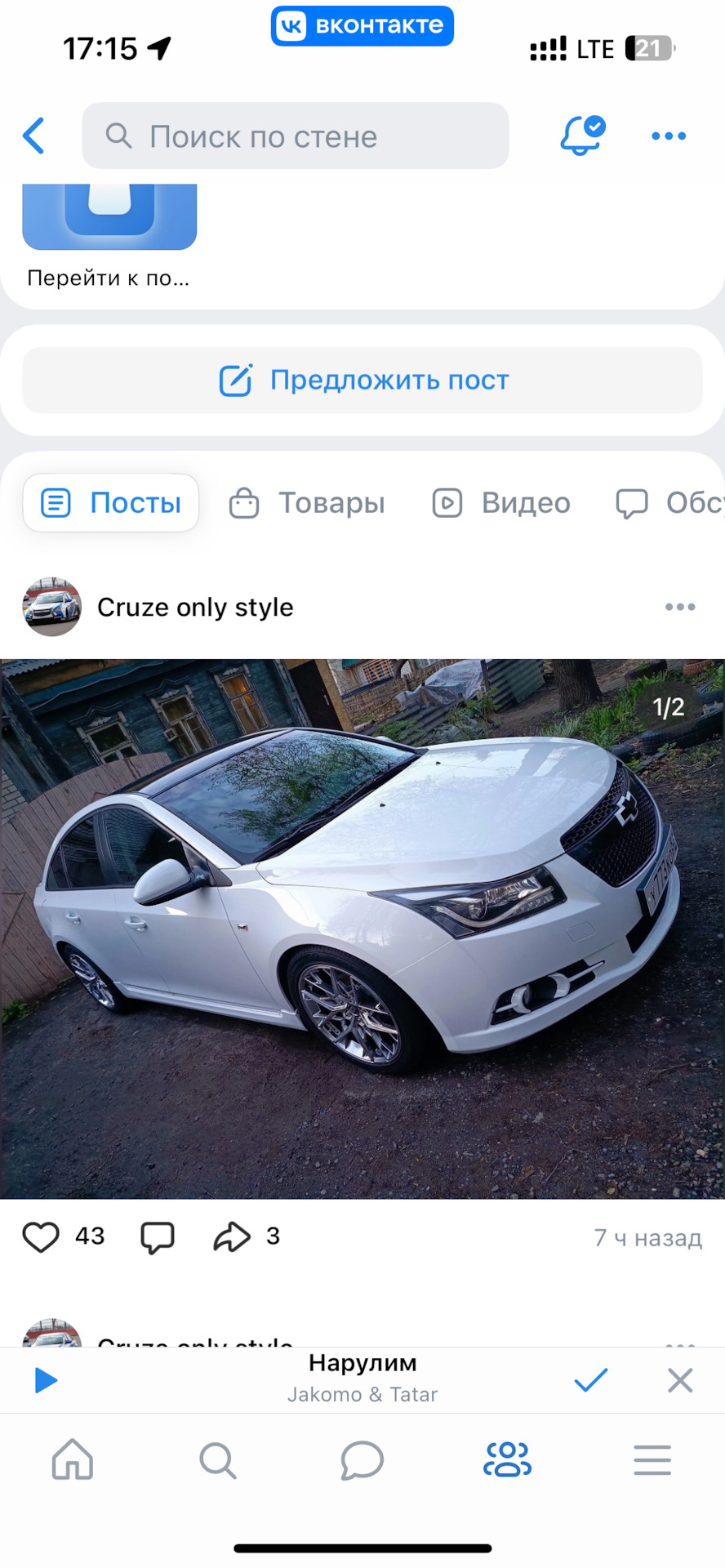
Task: Play the track 'Нарулим' in mini player
Action: click(x=46, y=1381)
